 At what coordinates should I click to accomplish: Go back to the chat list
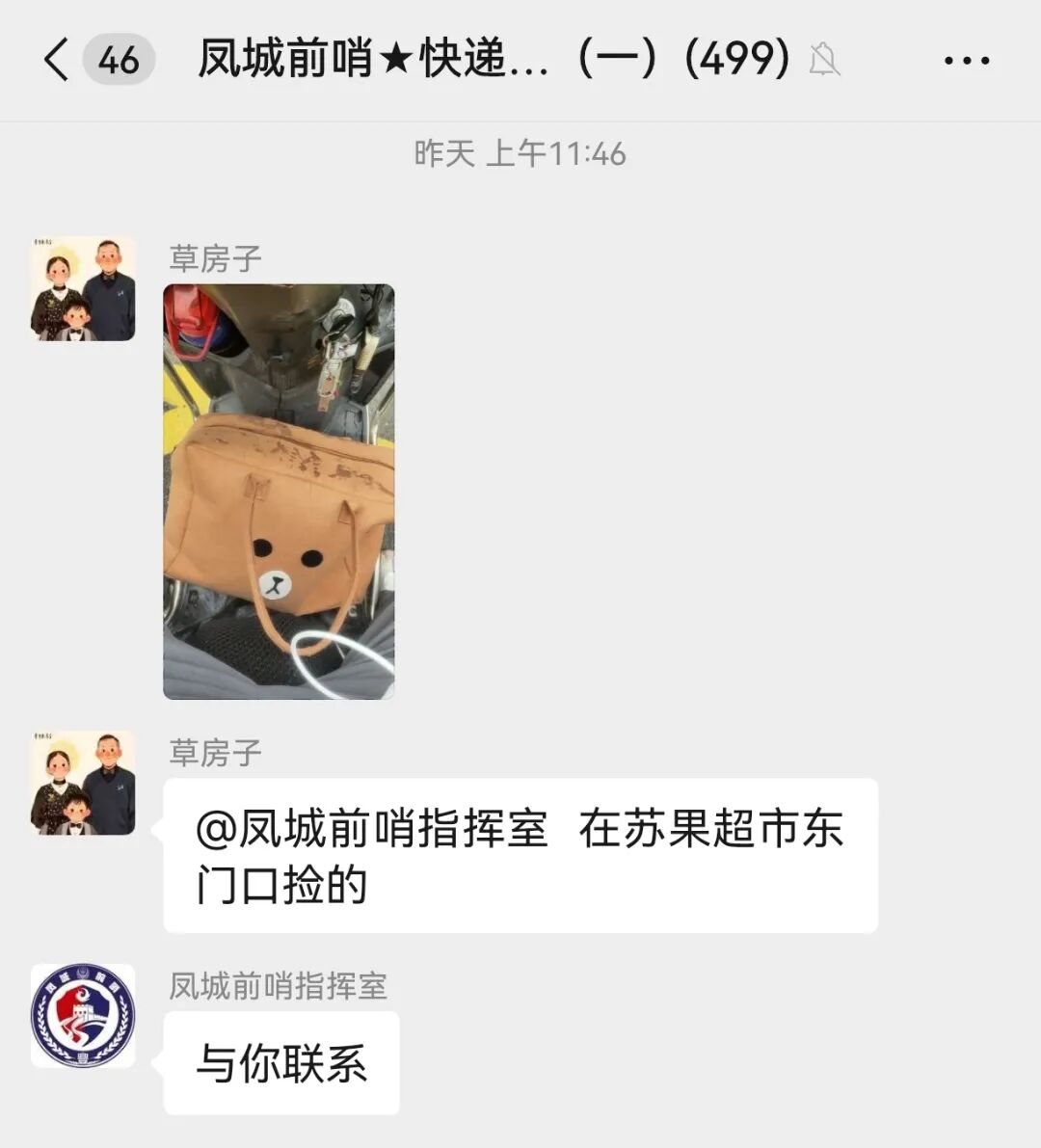[58, 60]
